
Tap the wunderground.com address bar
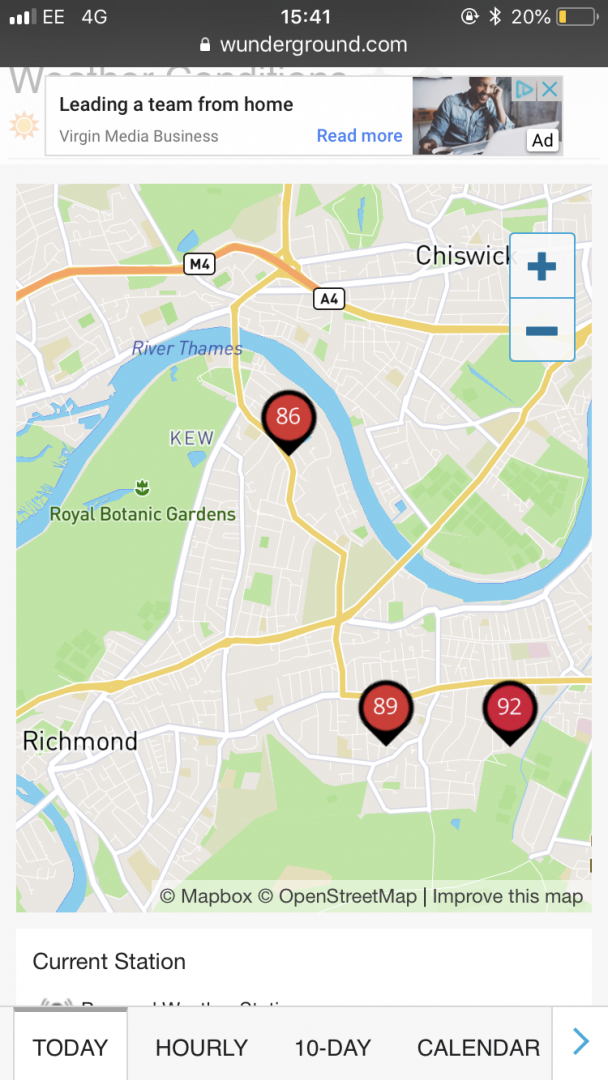coord(304,44)
